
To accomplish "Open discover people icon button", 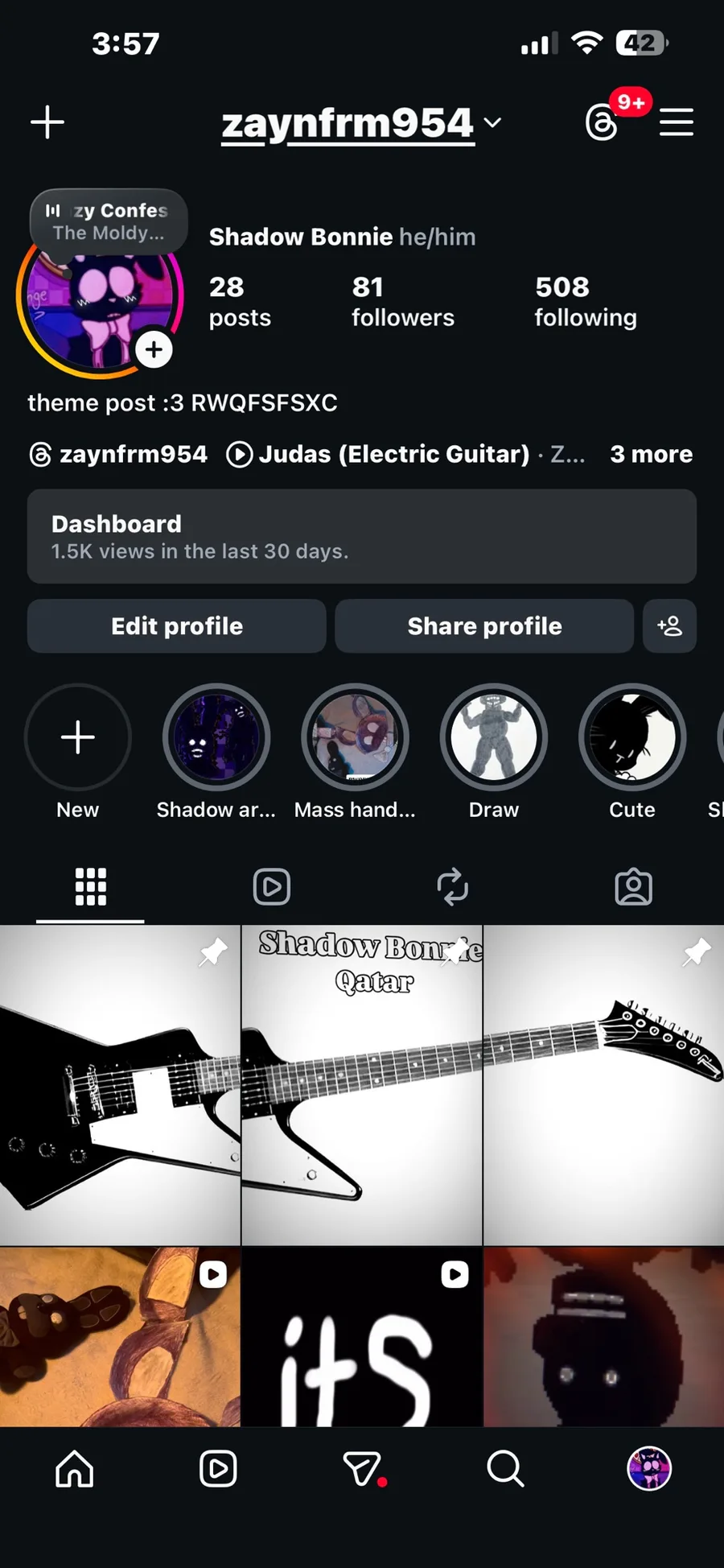I will [x=669, y=626].
